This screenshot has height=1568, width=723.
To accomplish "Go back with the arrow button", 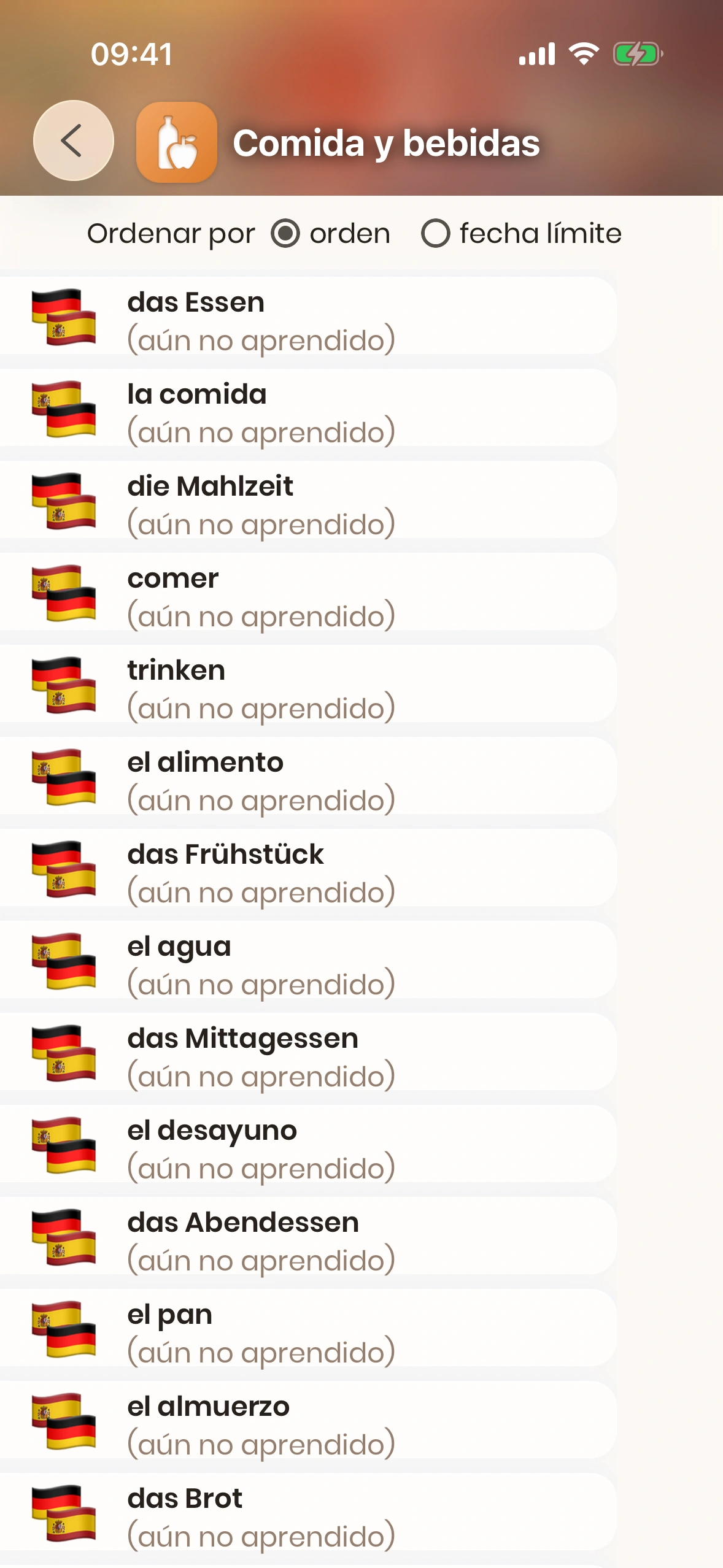I will point(73,140).
